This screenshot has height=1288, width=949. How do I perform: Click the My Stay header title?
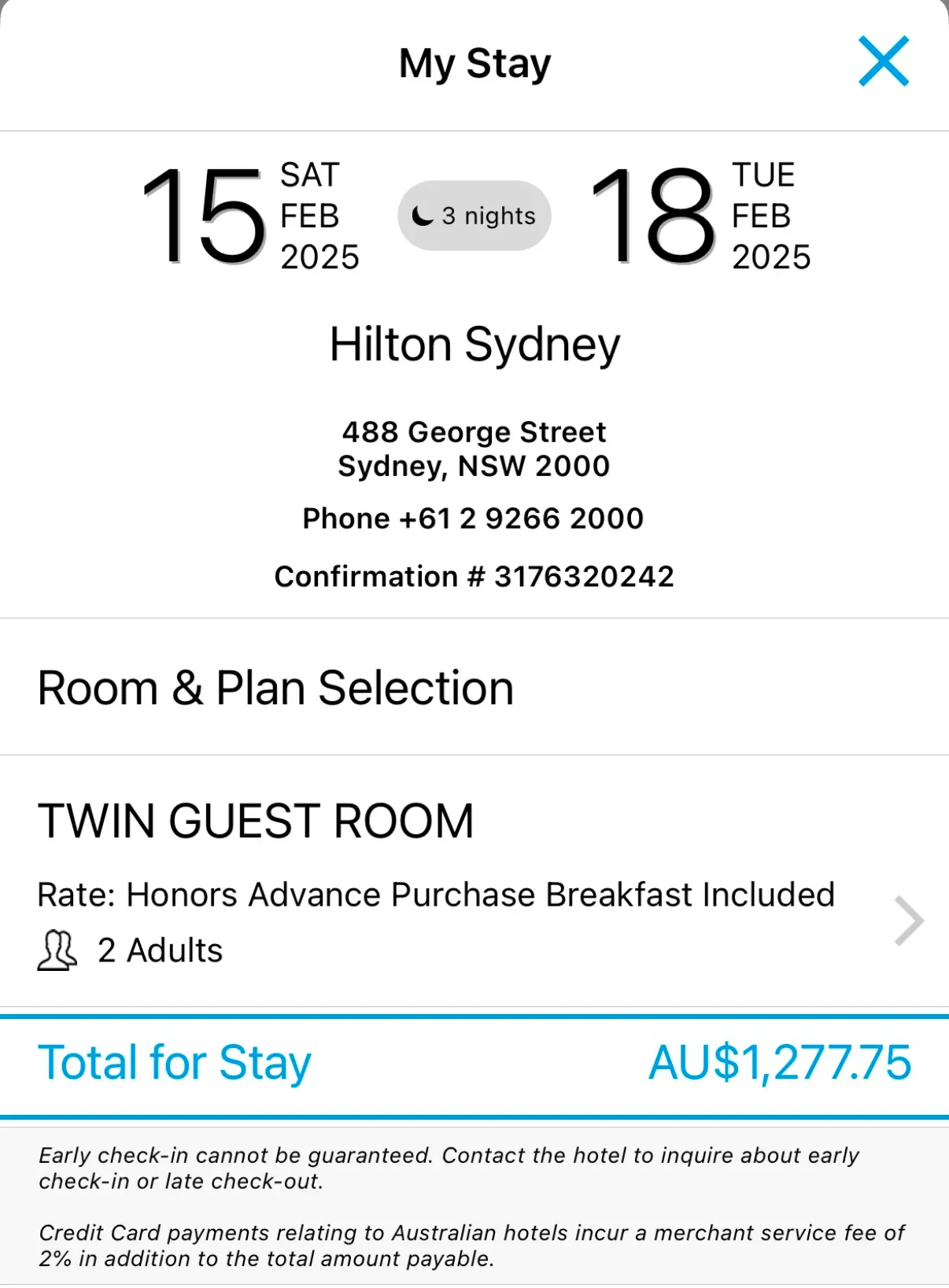coord(474,63)
